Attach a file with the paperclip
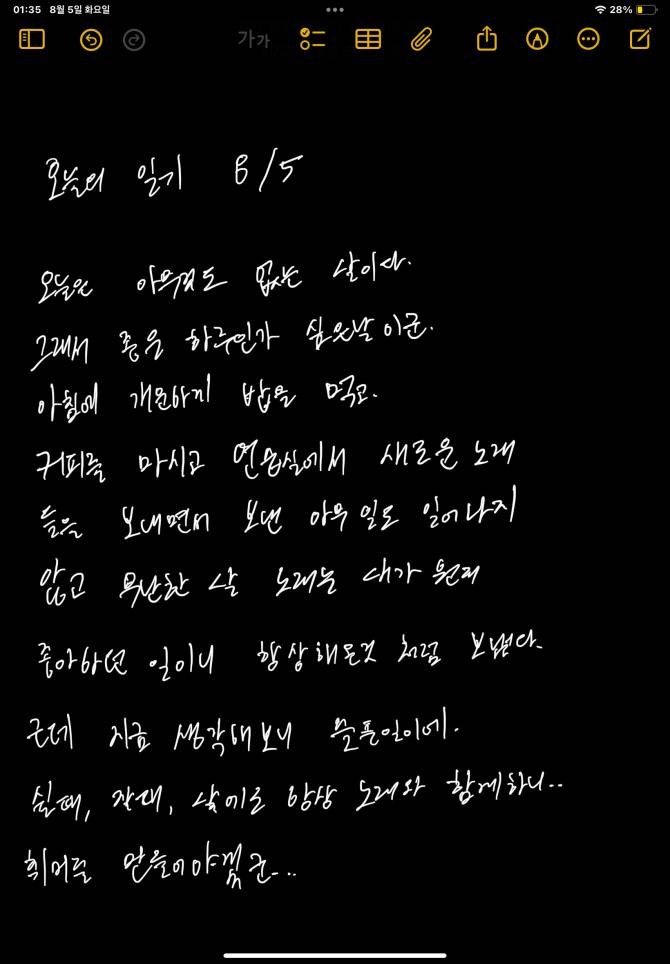This screenshot has width=670, height=964. [421, 40]
